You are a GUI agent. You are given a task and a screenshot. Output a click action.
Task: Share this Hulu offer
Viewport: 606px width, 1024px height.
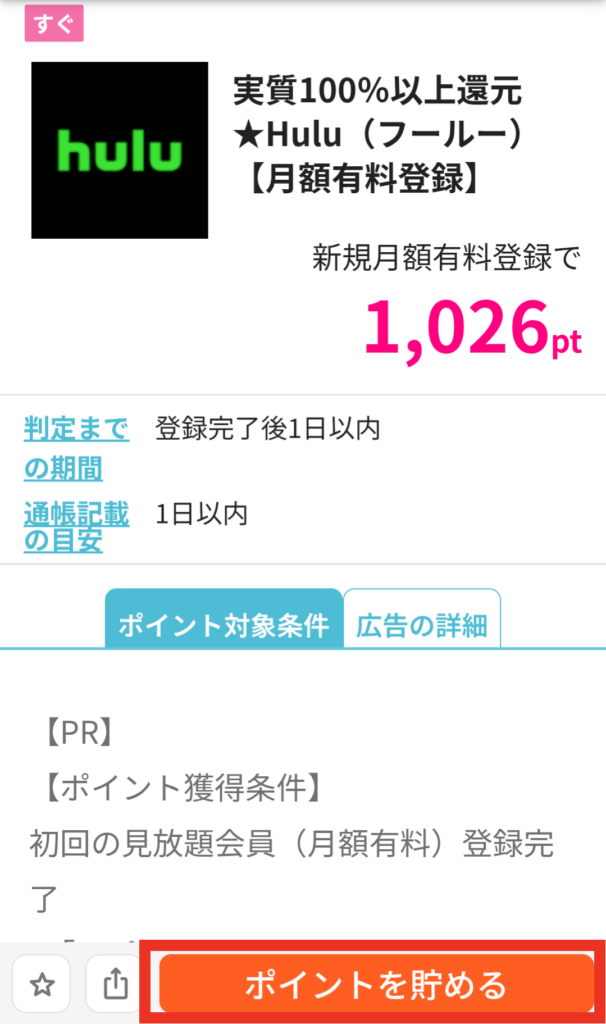[x=115, y=985]
